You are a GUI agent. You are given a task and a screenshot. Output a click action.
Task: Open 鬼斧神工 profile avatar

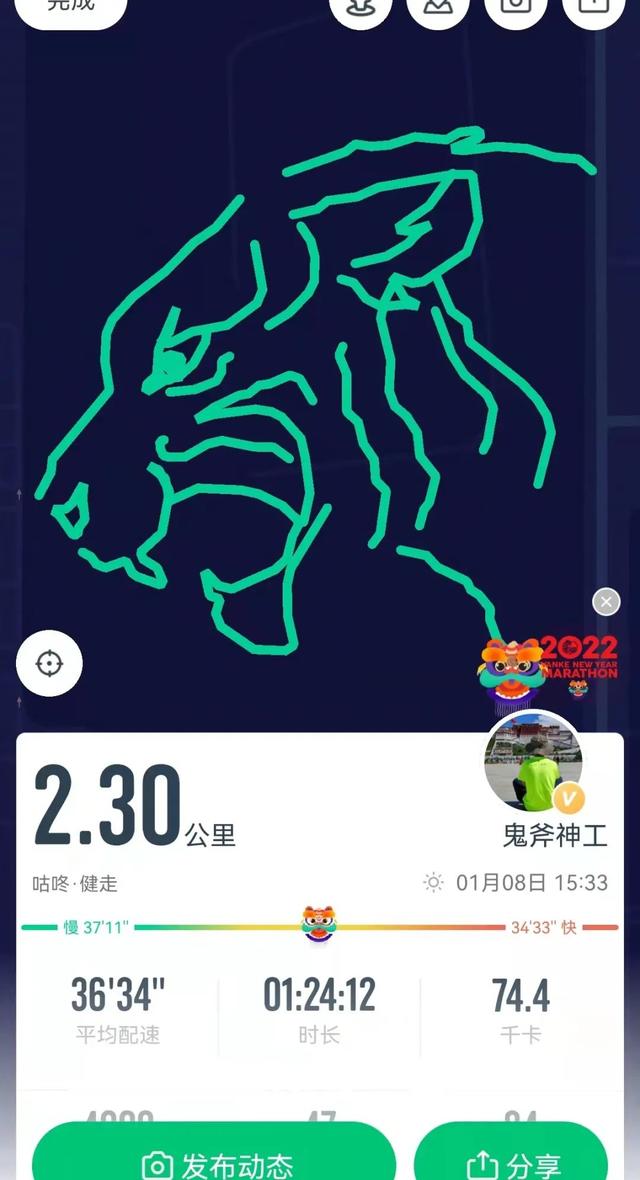[x=532, y=761]
